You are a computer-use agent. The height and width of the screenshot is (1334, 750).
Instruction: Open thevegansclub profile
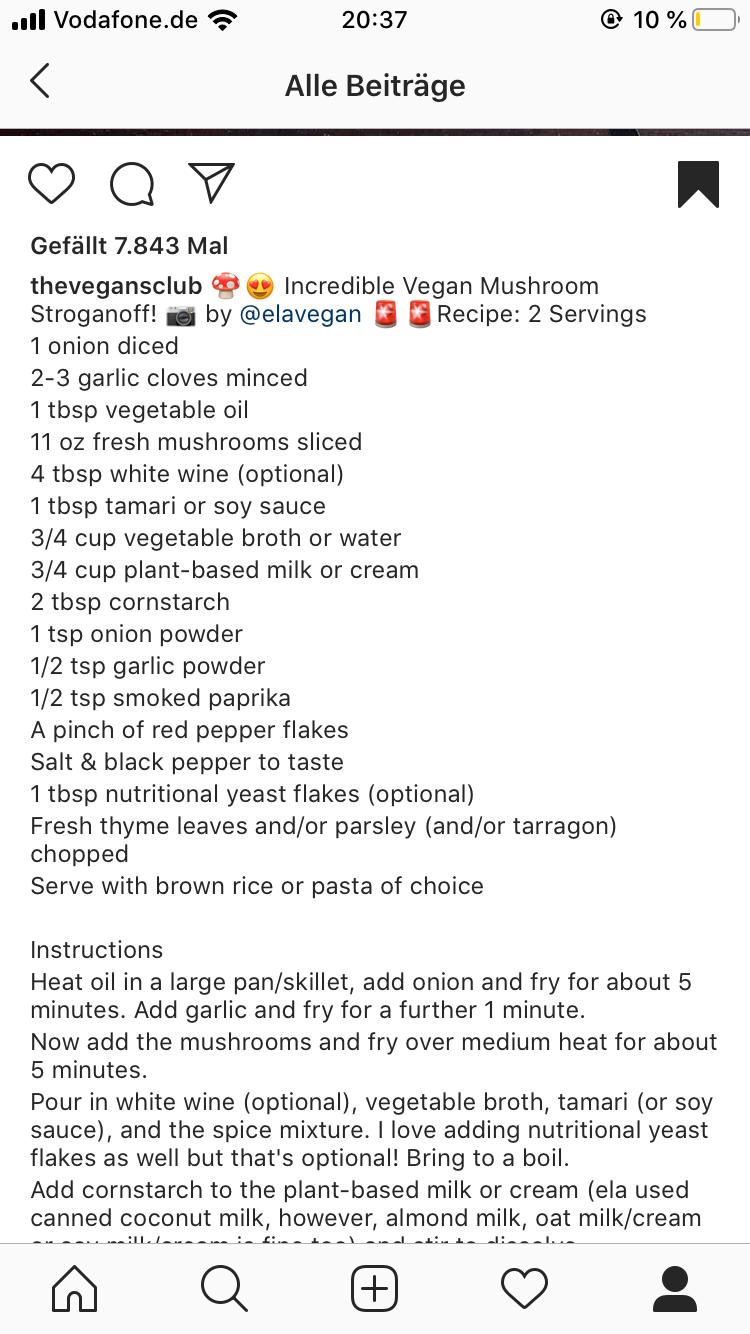(x=116, y=286)
